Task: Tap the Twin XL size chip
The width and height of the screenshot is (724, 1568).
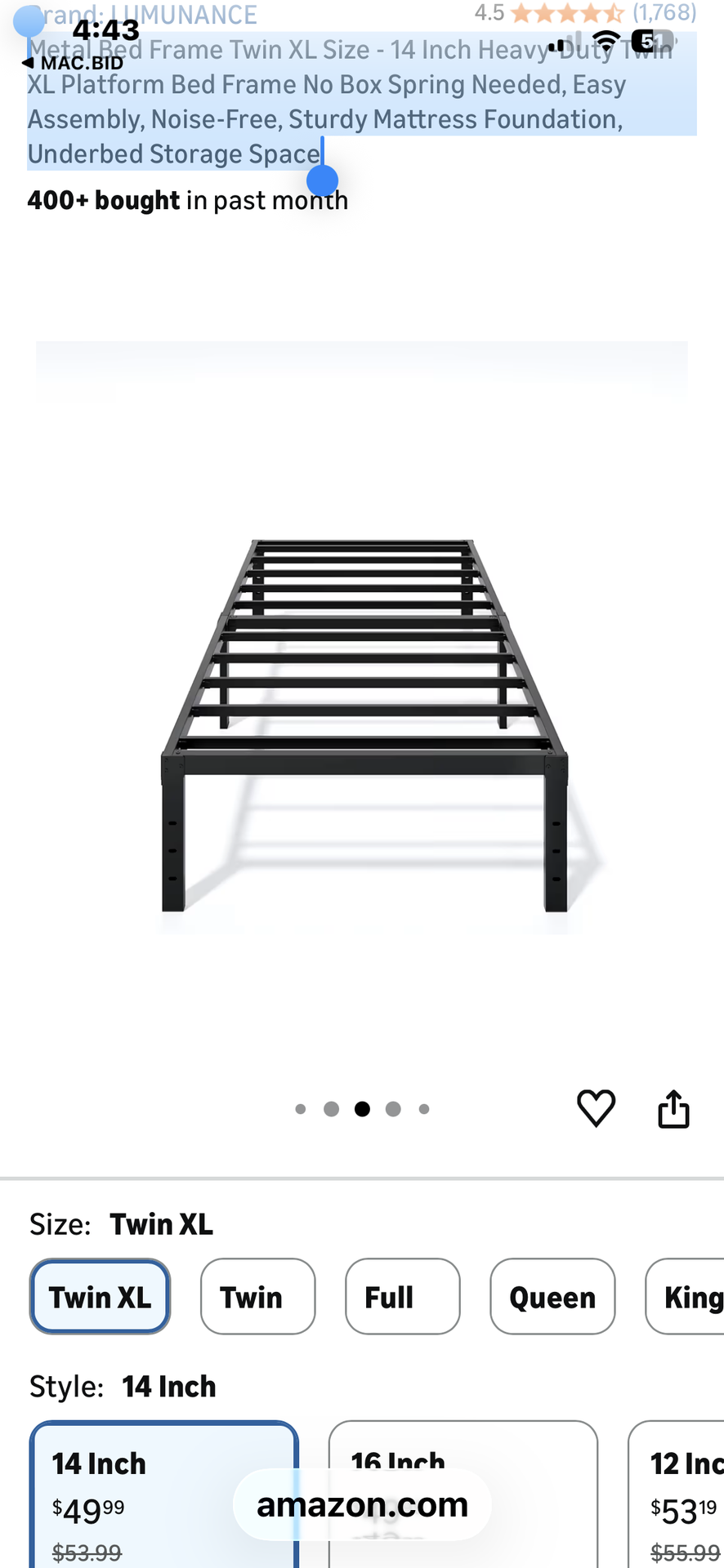Action: pyautogui.click(x=100, y=1296)
